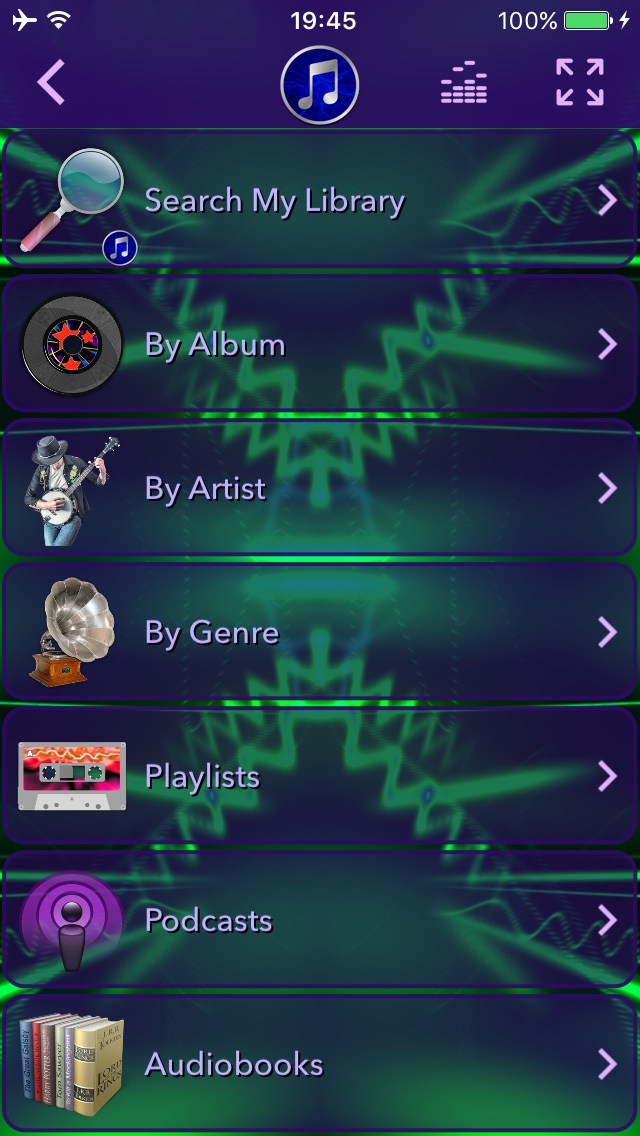640x1136 pixels.
Task: Tap the blue music note icon
Action: (x=319, y=85)
